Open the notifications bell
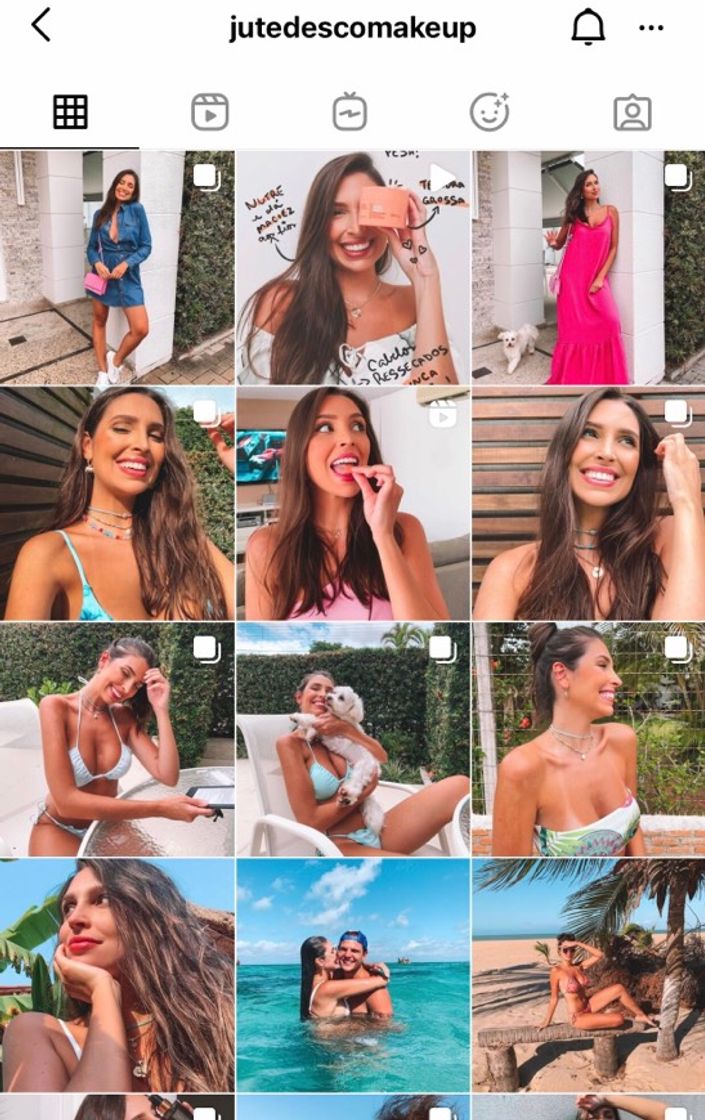The width and height of the screenshot is (705, 1120). pos(588,28)
